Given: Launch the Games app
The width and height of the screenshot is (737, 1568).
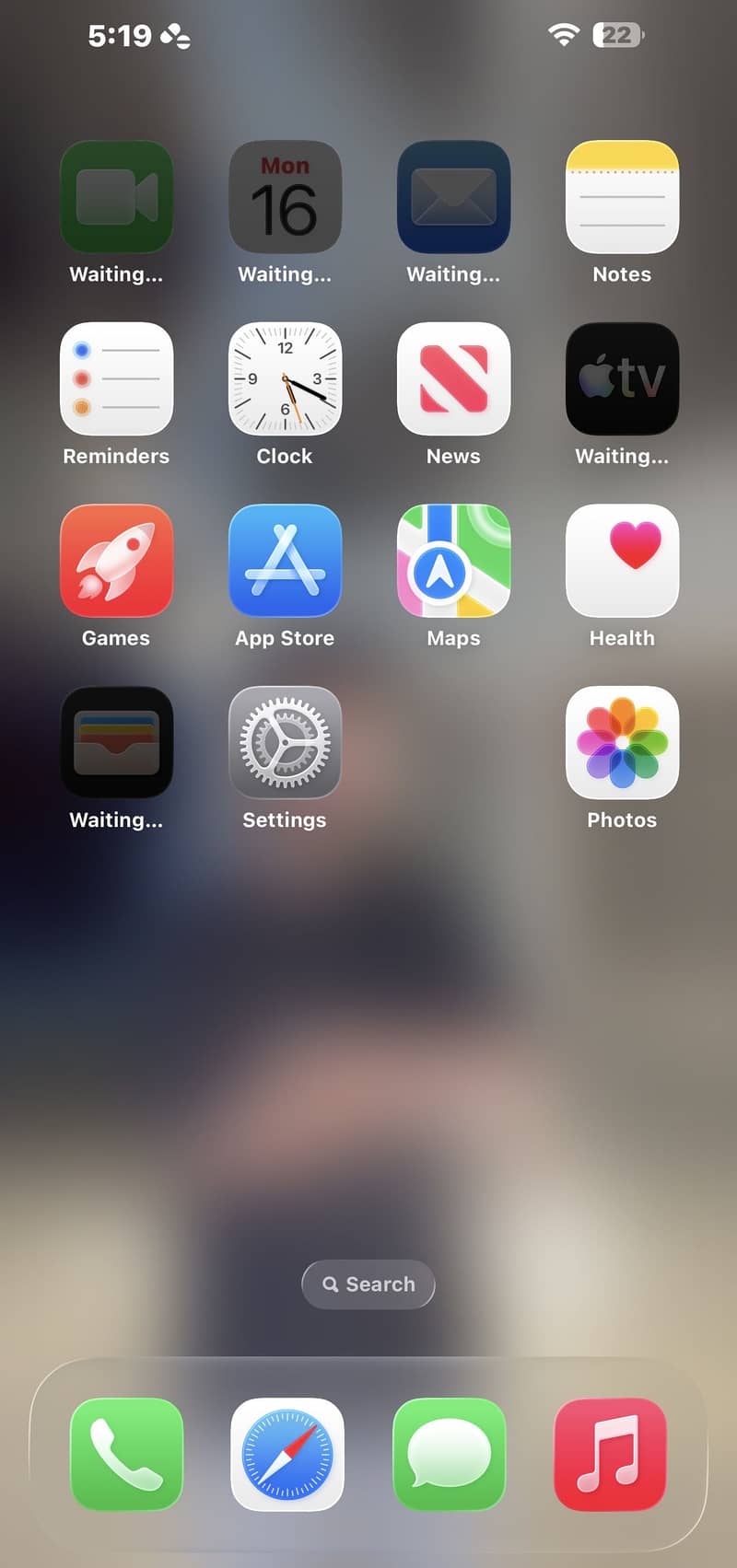Looking at the screenshot, I should tap(116, 561).
